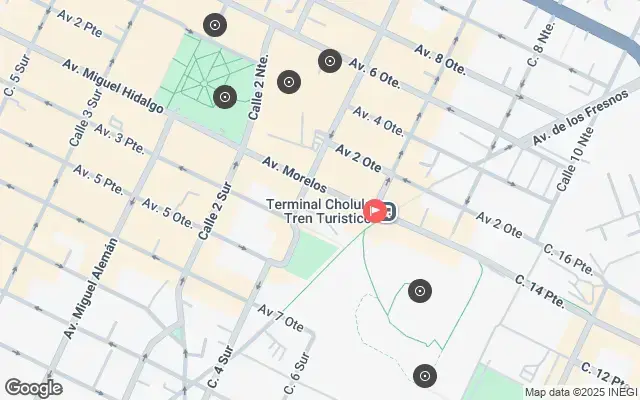Select the topmost dark marker near Av 2 Pte
640x400 pixels.
(x=214, y=25)
